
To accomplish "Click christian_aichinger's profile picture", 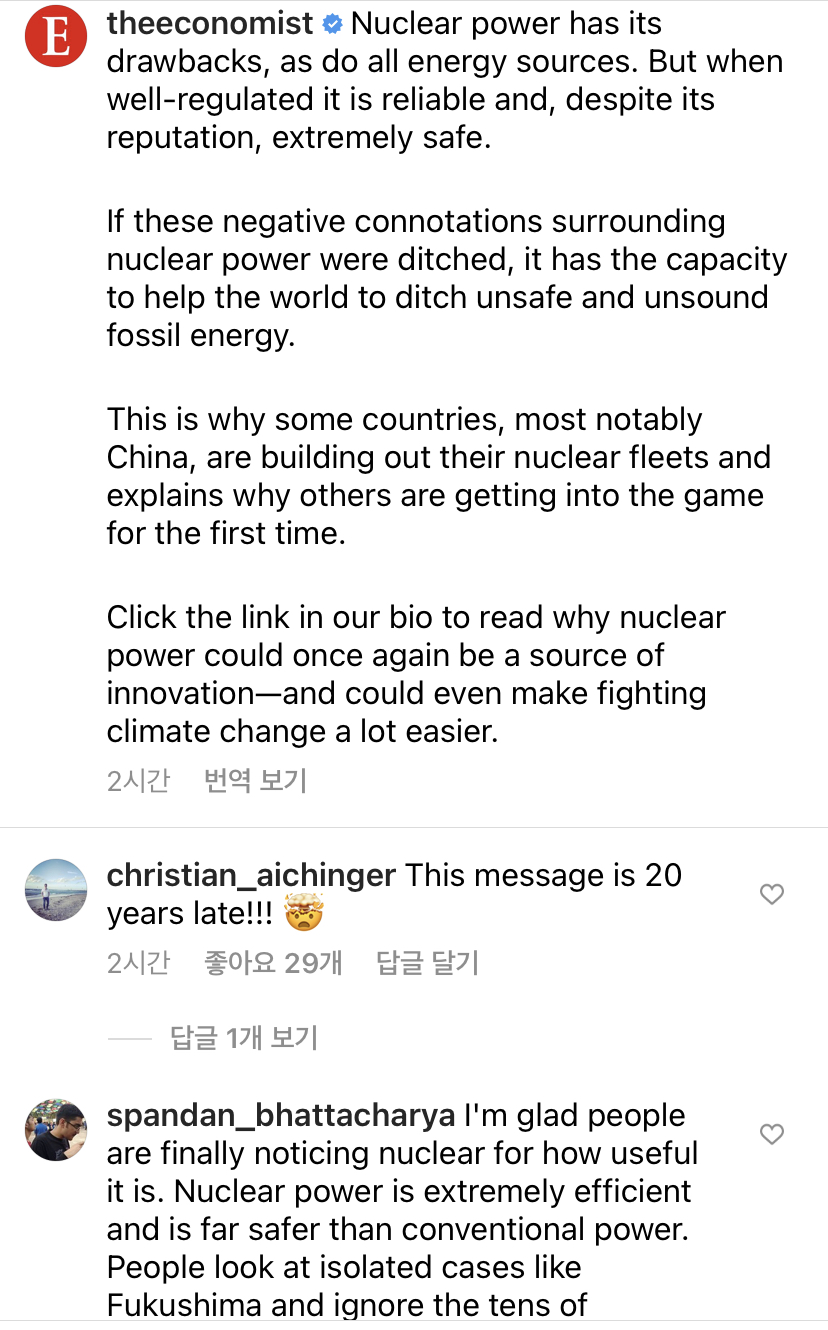I will pyautogui.click(x=55, y=890).
